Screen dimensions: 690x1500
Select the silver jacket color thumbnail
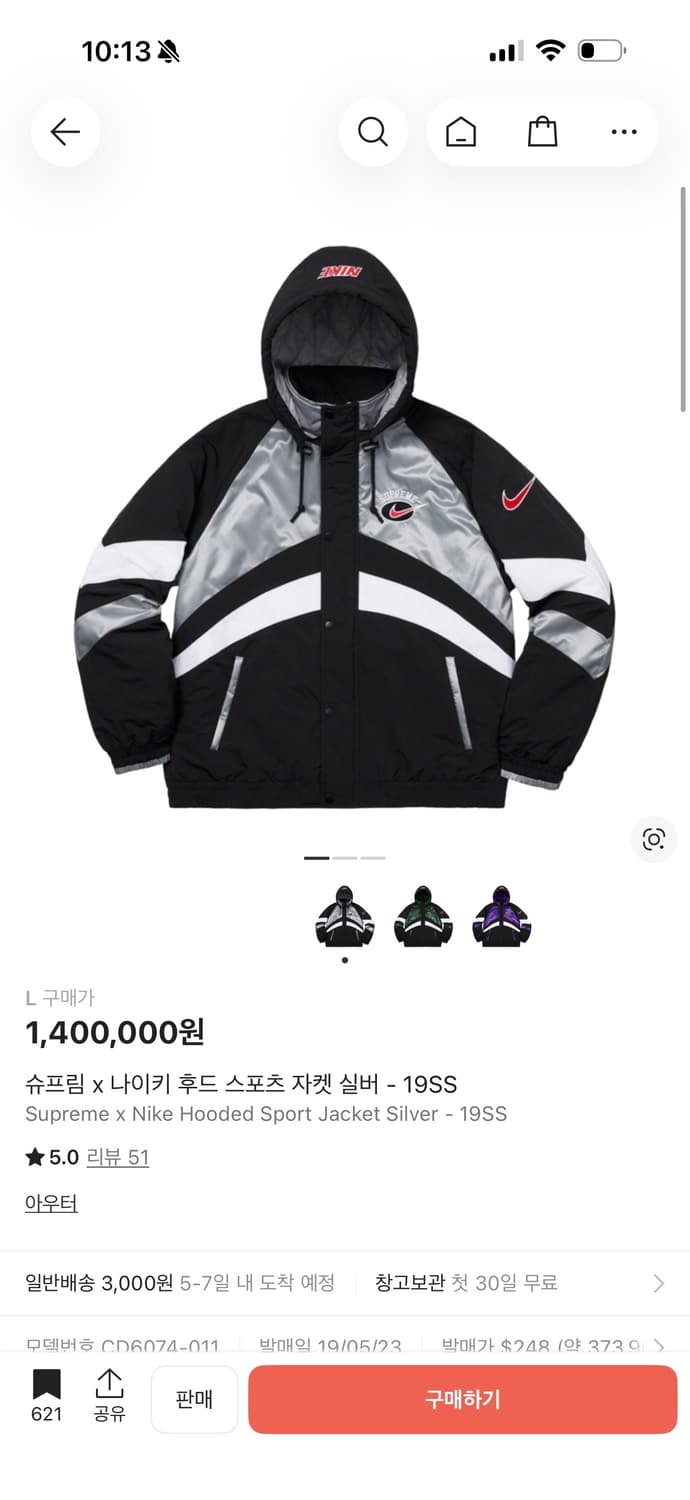point(344,916)
